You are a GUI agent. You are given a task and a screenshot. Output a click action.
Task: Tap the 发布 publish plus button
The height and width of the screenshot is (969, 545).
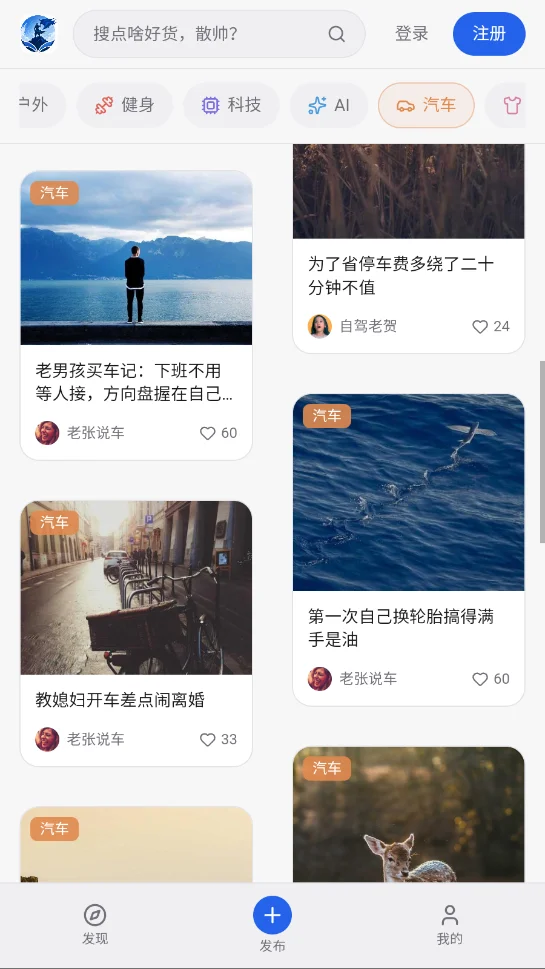(272, 915)
